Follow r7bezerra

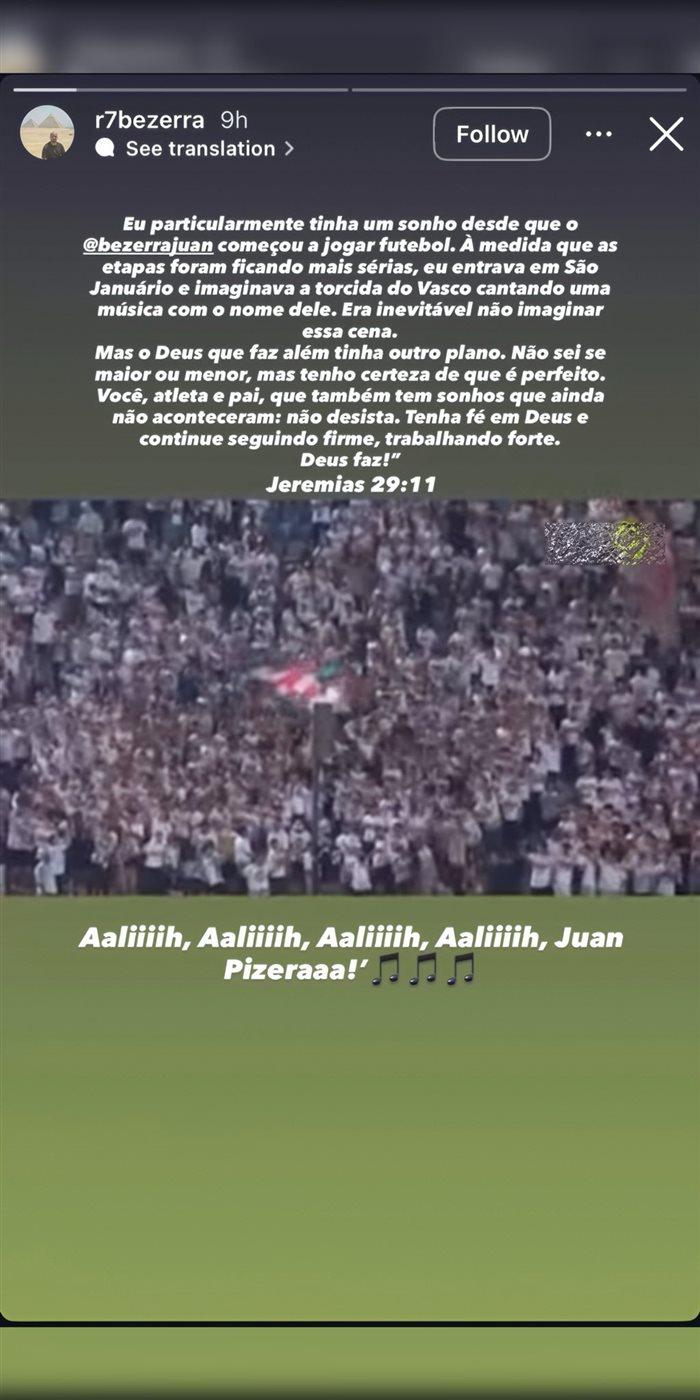click(x=492, y=134)
